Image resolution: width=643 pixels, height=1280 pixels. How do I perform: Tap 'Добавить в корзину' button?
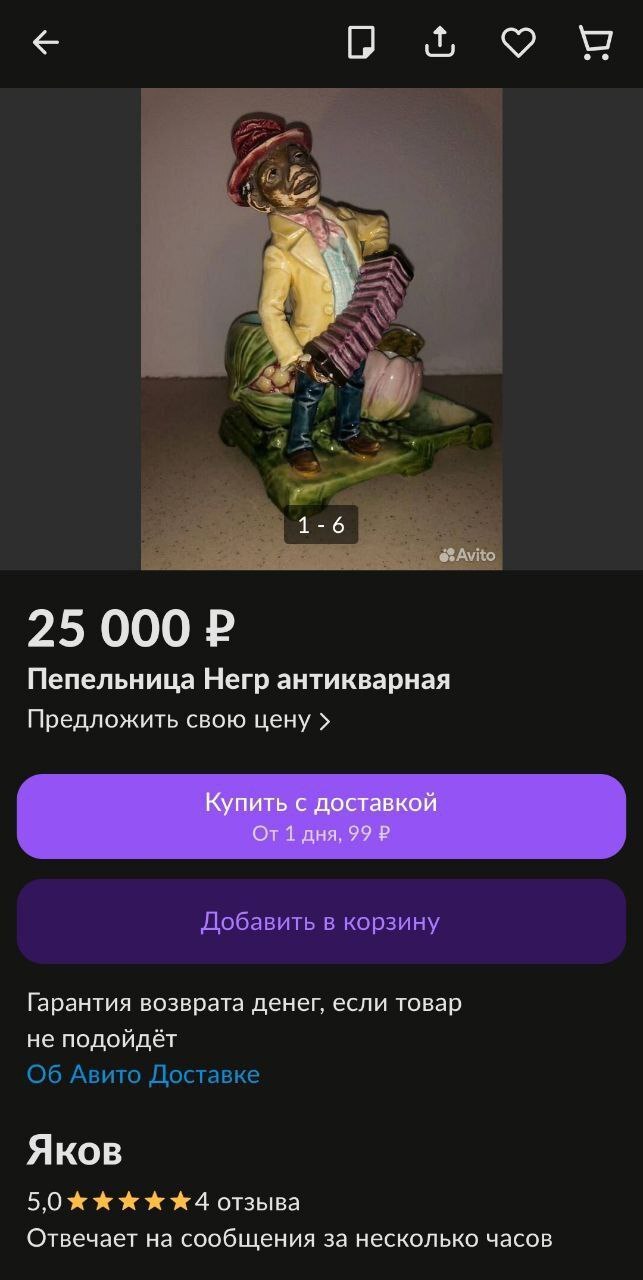point(321,921)
